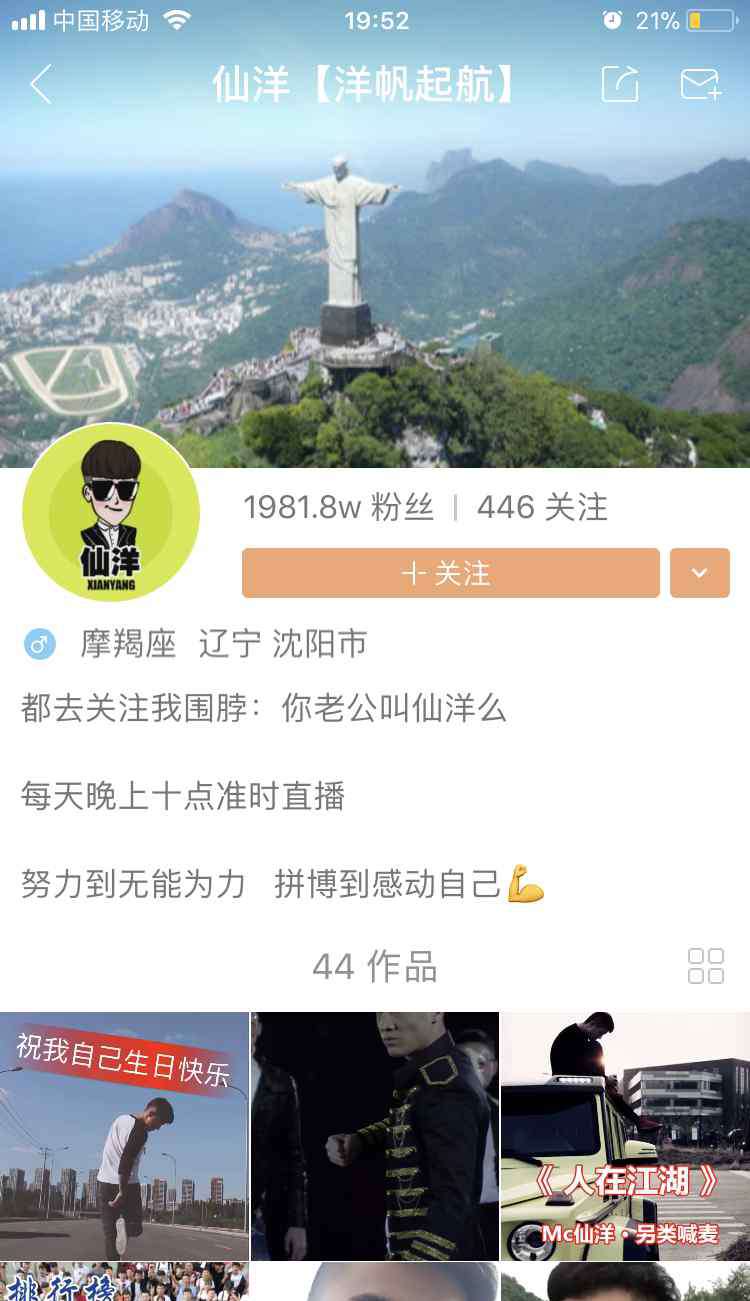This screenshot has width=750, height=1301.
Task: Open the 排行榜 video thumbnail
Action: click(124, 1282)
